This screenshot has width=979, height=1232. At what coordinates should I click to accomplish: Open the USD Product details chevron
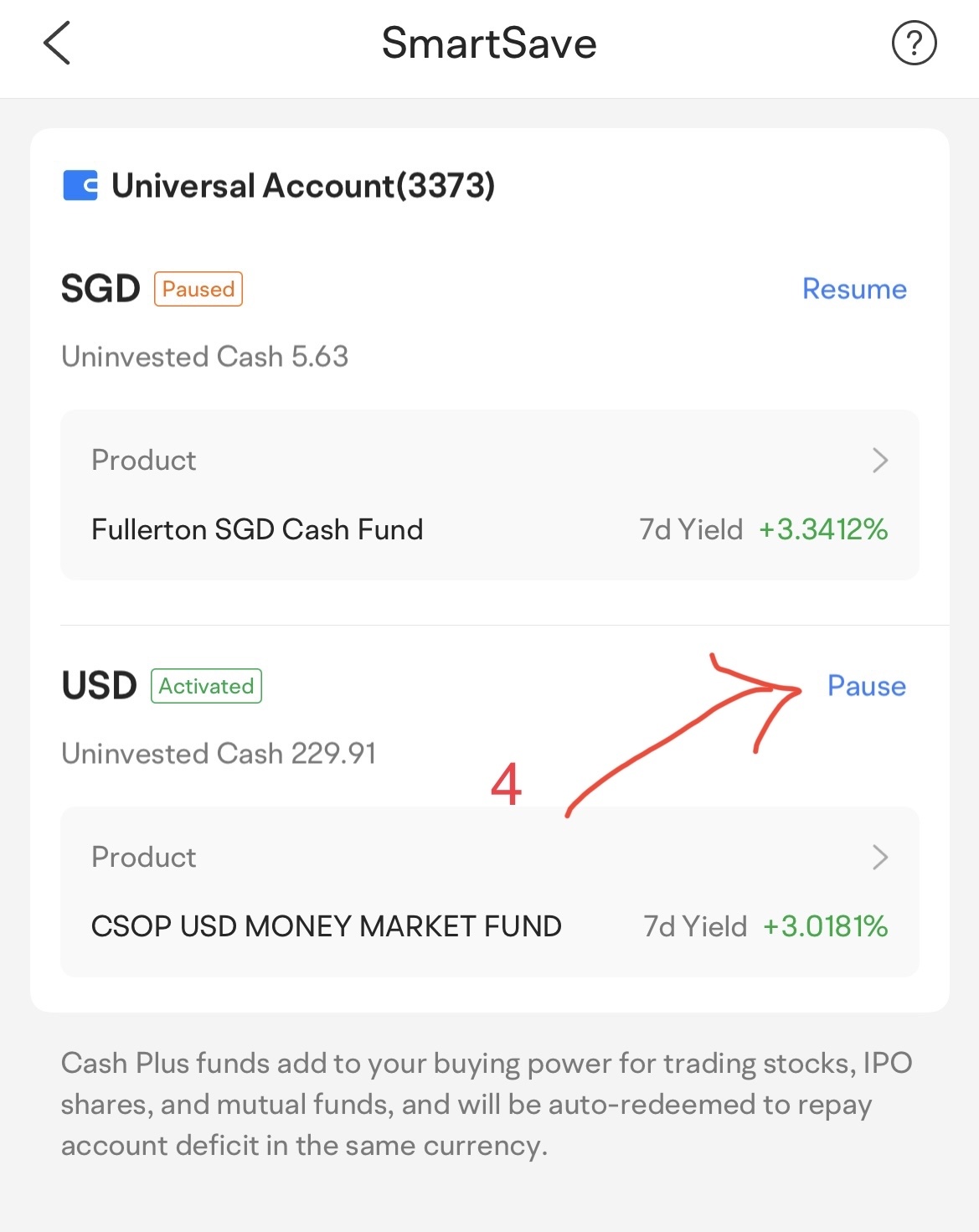click(x=880, y=857)
